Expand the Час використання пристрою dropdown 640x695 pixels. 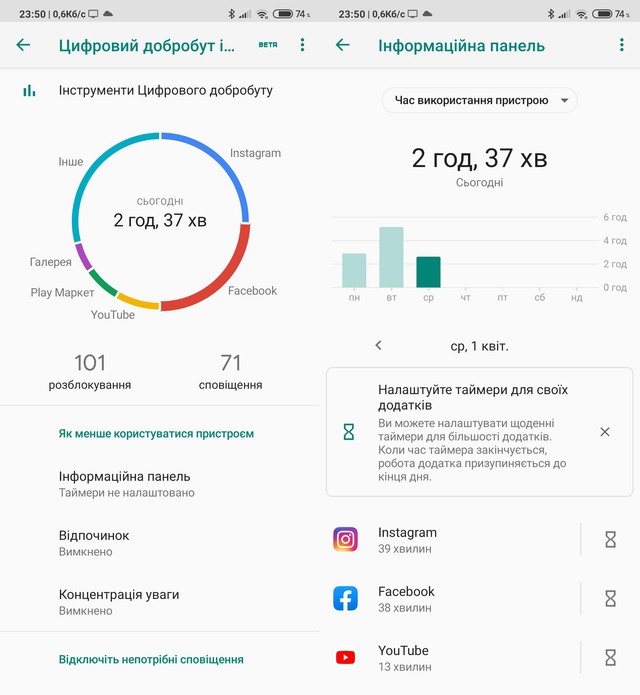tap(480, 100)
